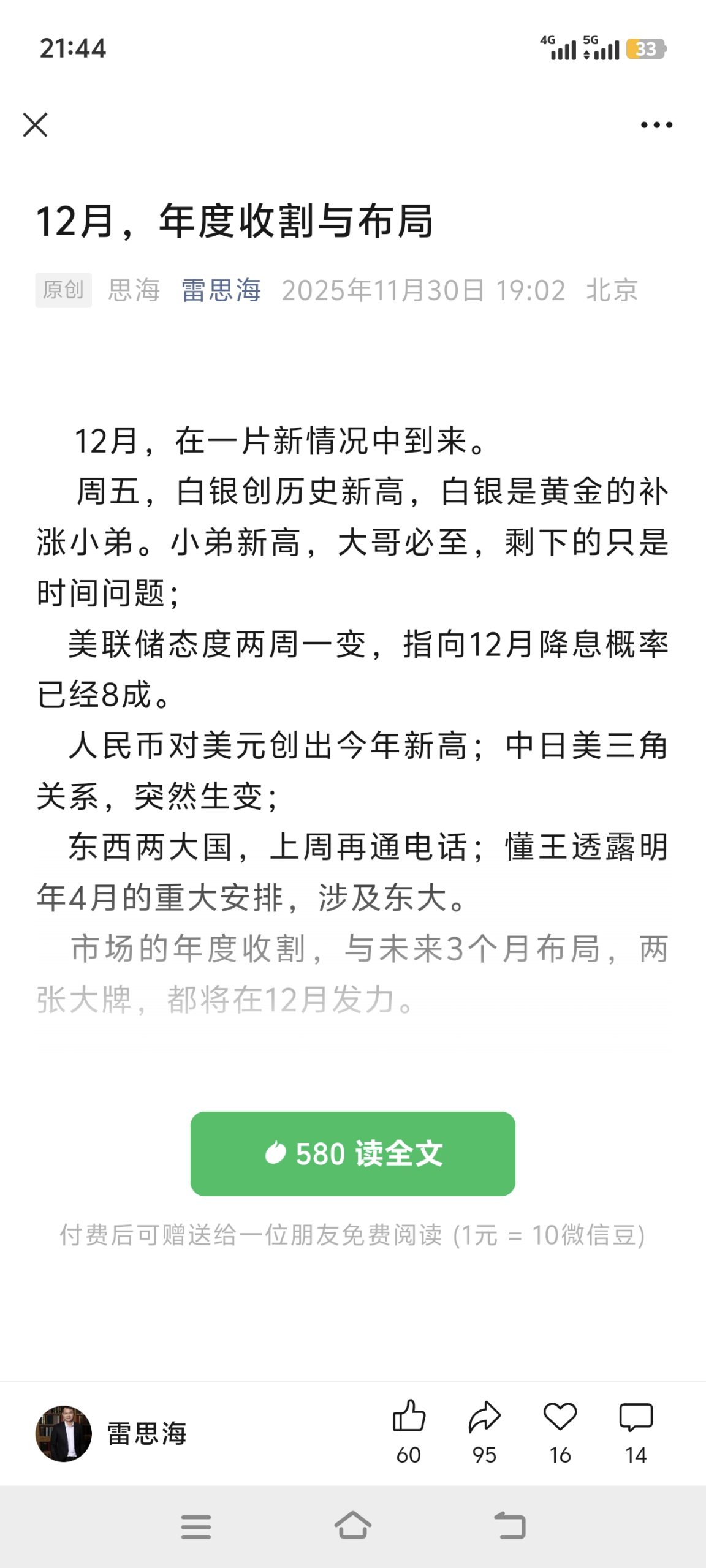Share the article via arrow icon
The width and height of the screenshot is (706, 1568).
pos(484,1417)
